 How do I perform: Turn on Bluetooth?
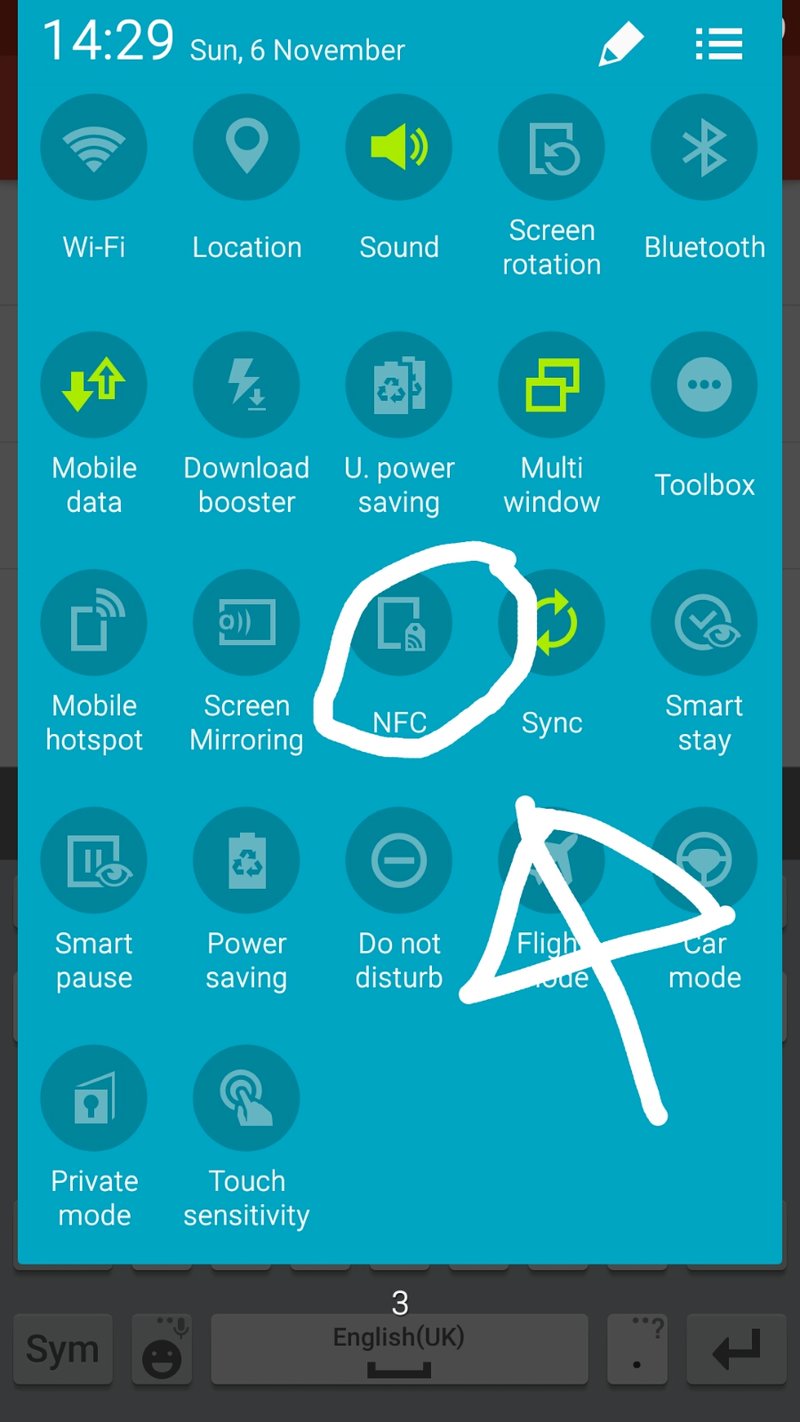coord(704,148)
